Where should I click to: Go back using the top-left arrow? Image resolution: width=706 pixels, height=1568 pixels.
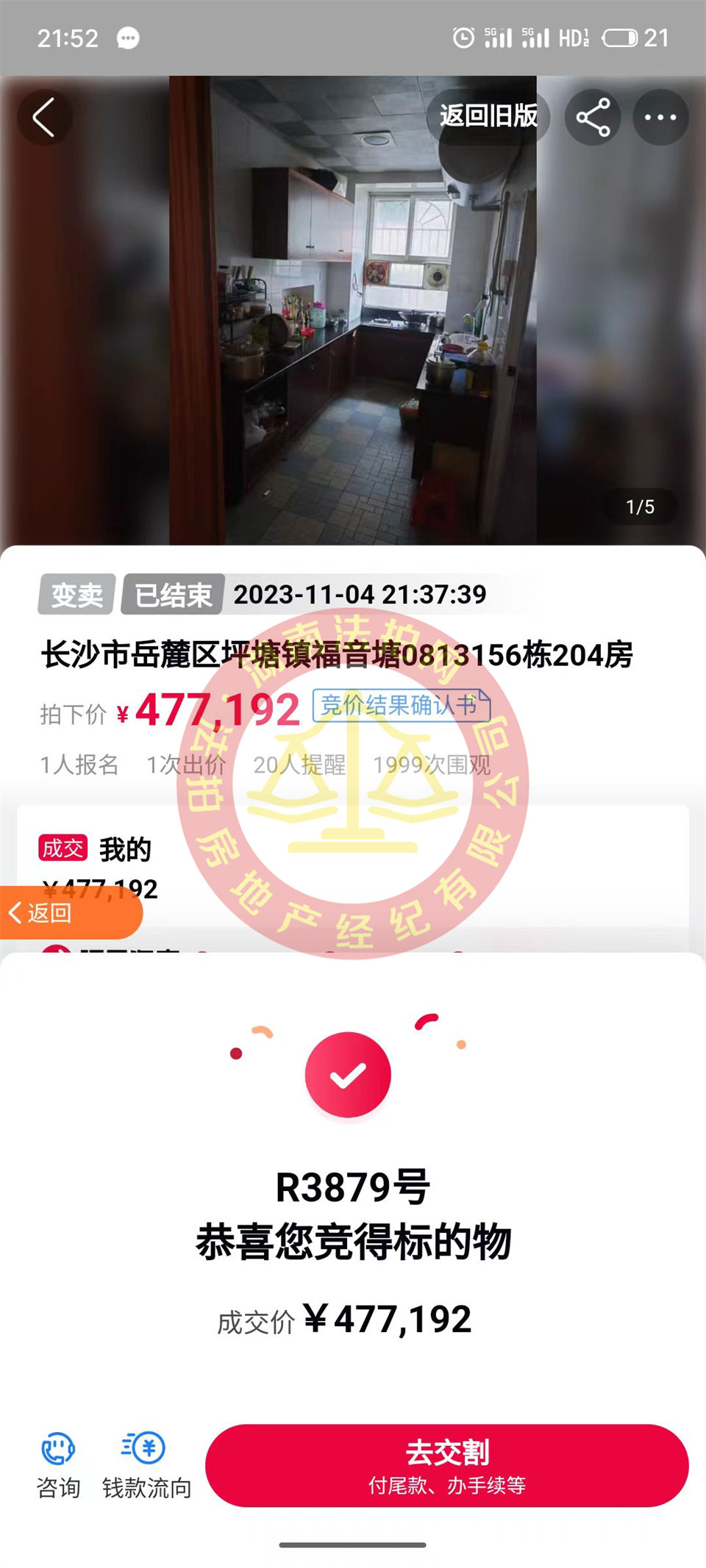44,118
